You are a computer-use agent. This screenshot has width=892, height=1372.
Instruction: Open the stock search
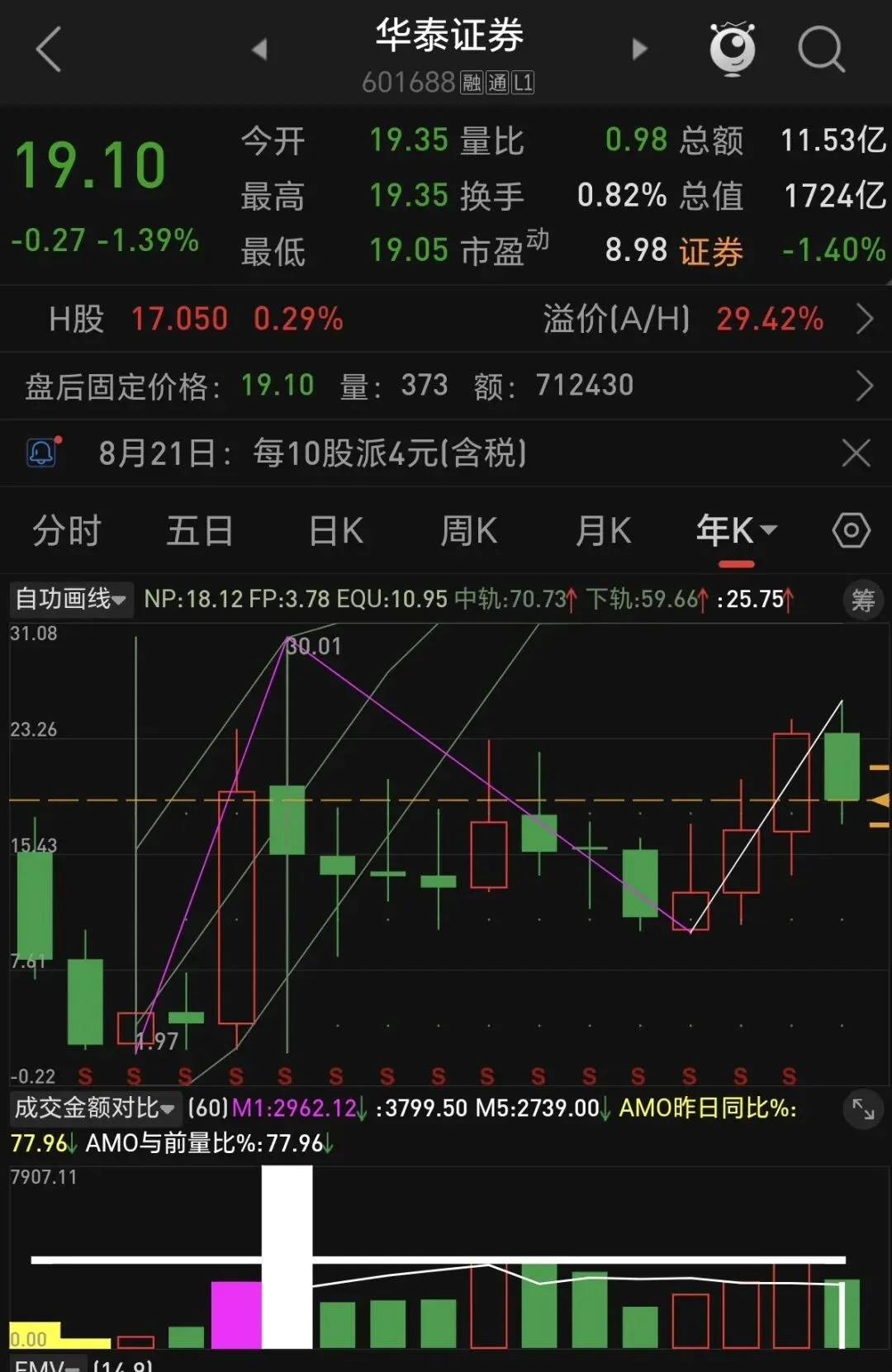pos(822,50)
